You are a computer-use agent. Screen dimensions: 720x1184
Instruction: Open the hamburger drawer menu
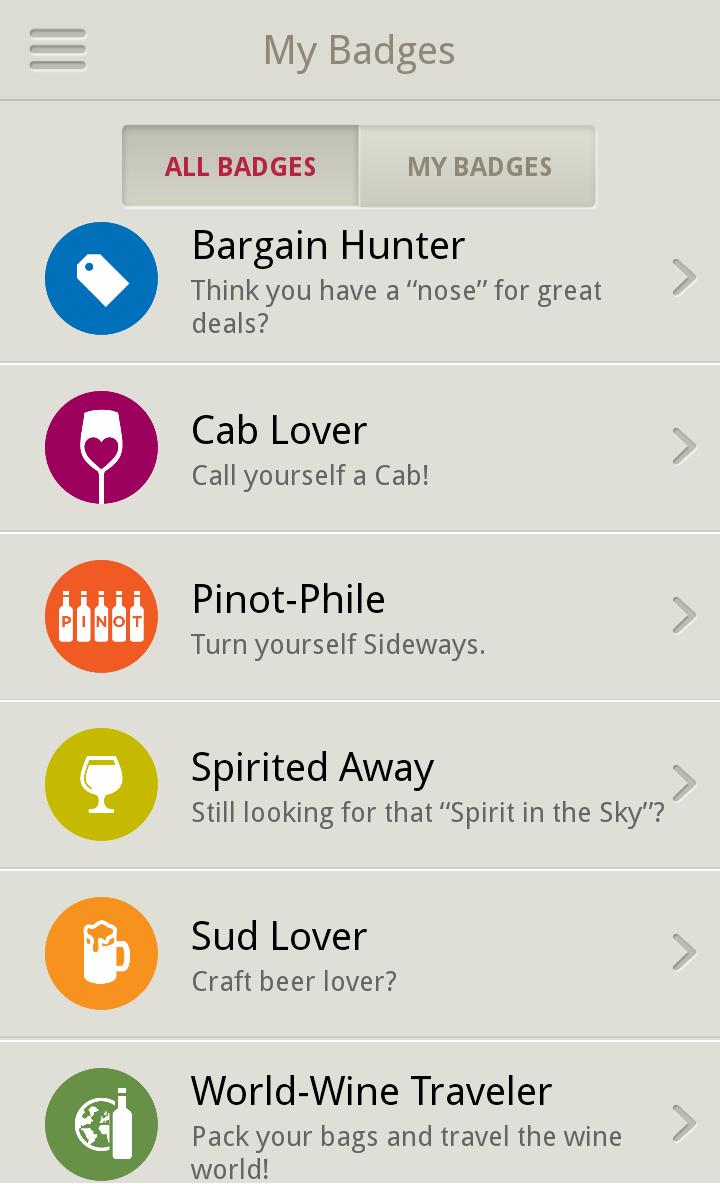(x=58, y=49)
